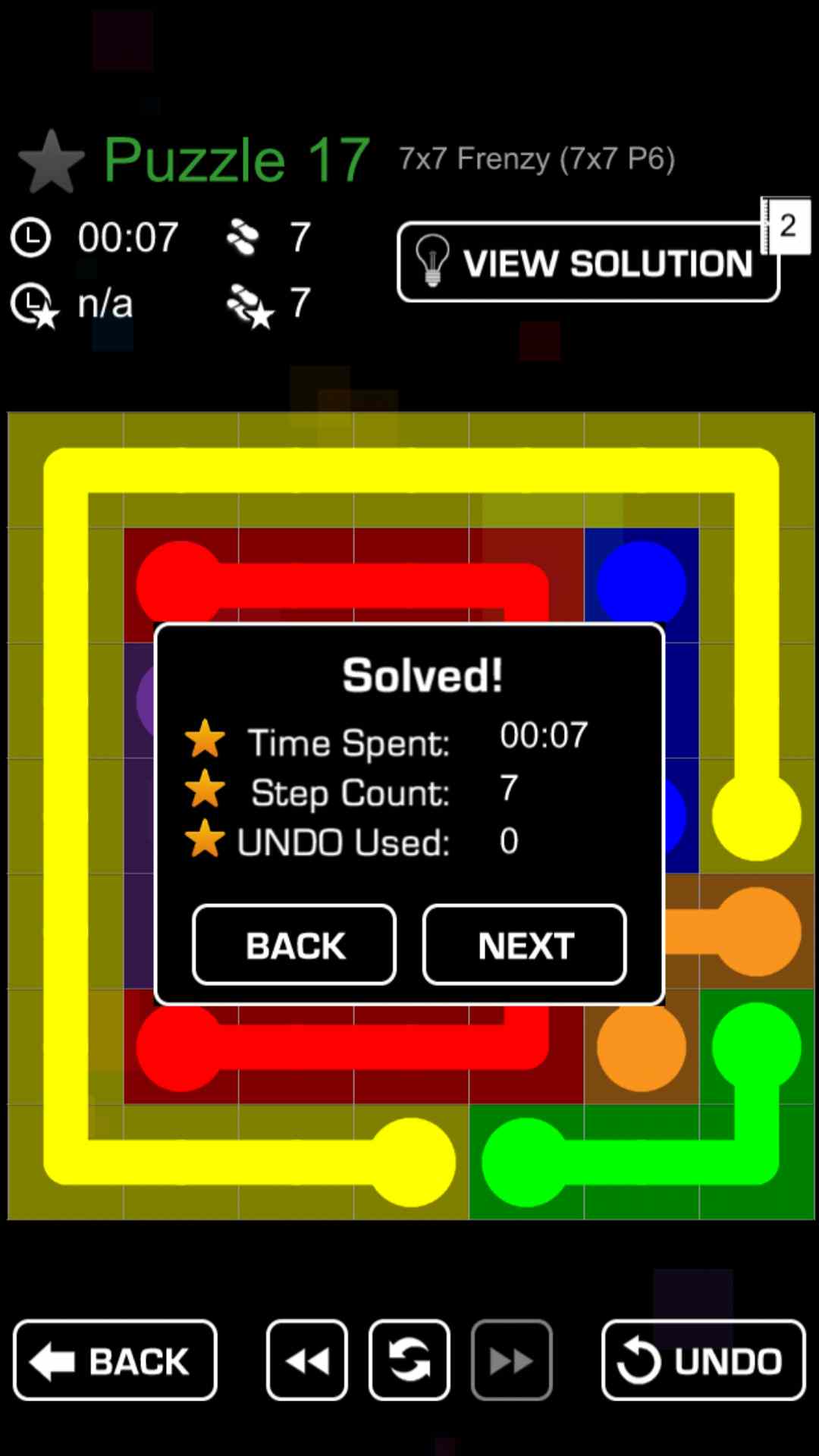
Task: Continue to the next puzzle
Action: 524,945
